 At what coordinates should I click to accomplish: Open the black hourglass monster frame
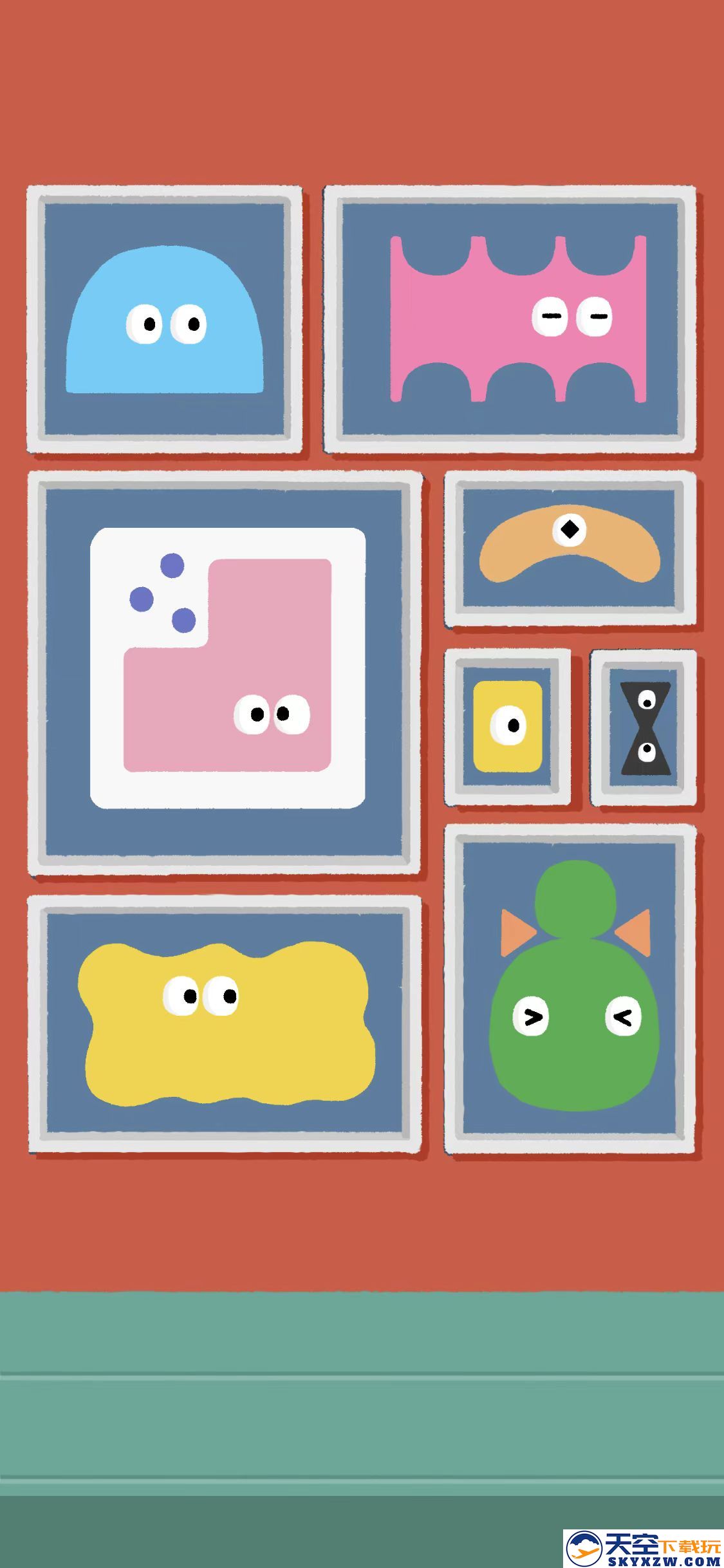point(644,727)
